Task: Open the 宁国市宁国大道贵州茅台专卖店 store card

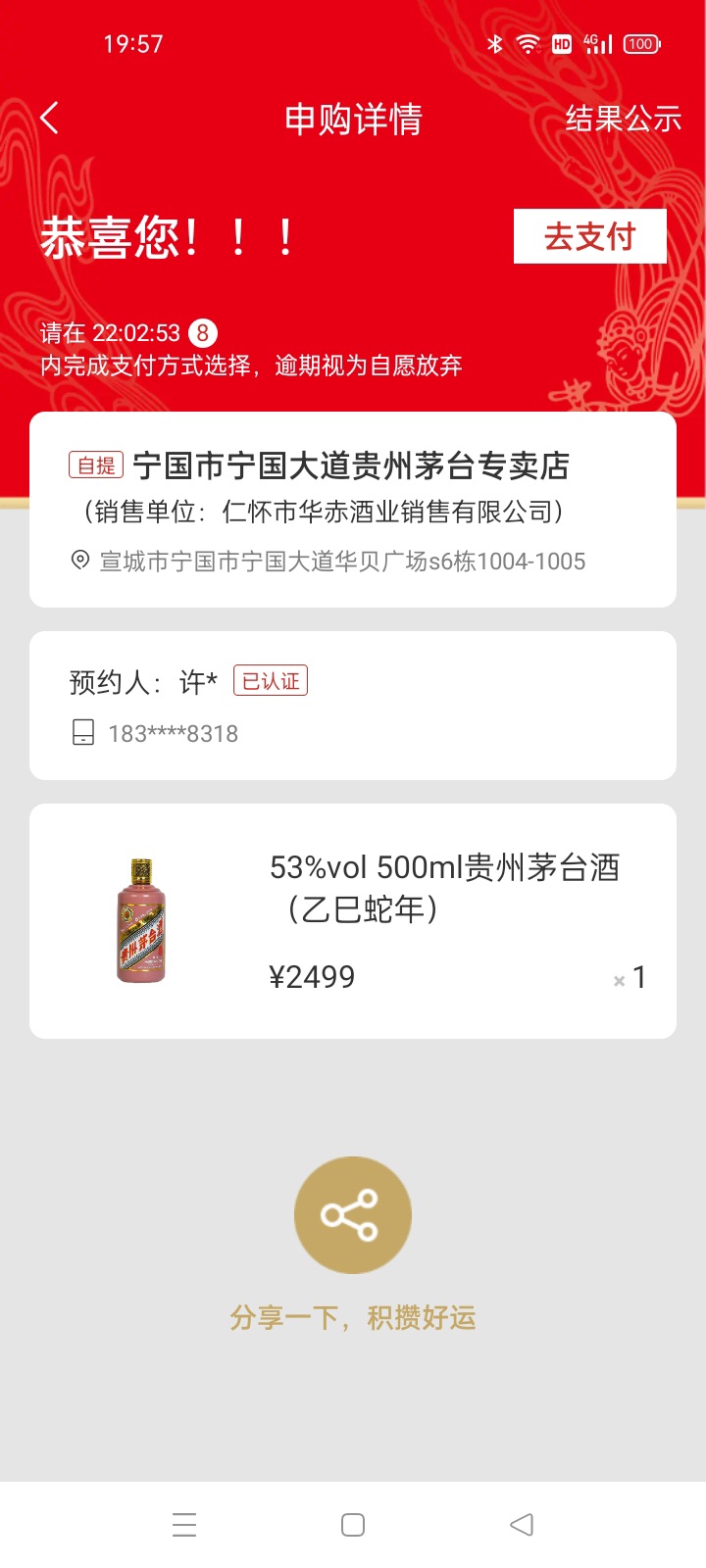Action: (353, 510)
